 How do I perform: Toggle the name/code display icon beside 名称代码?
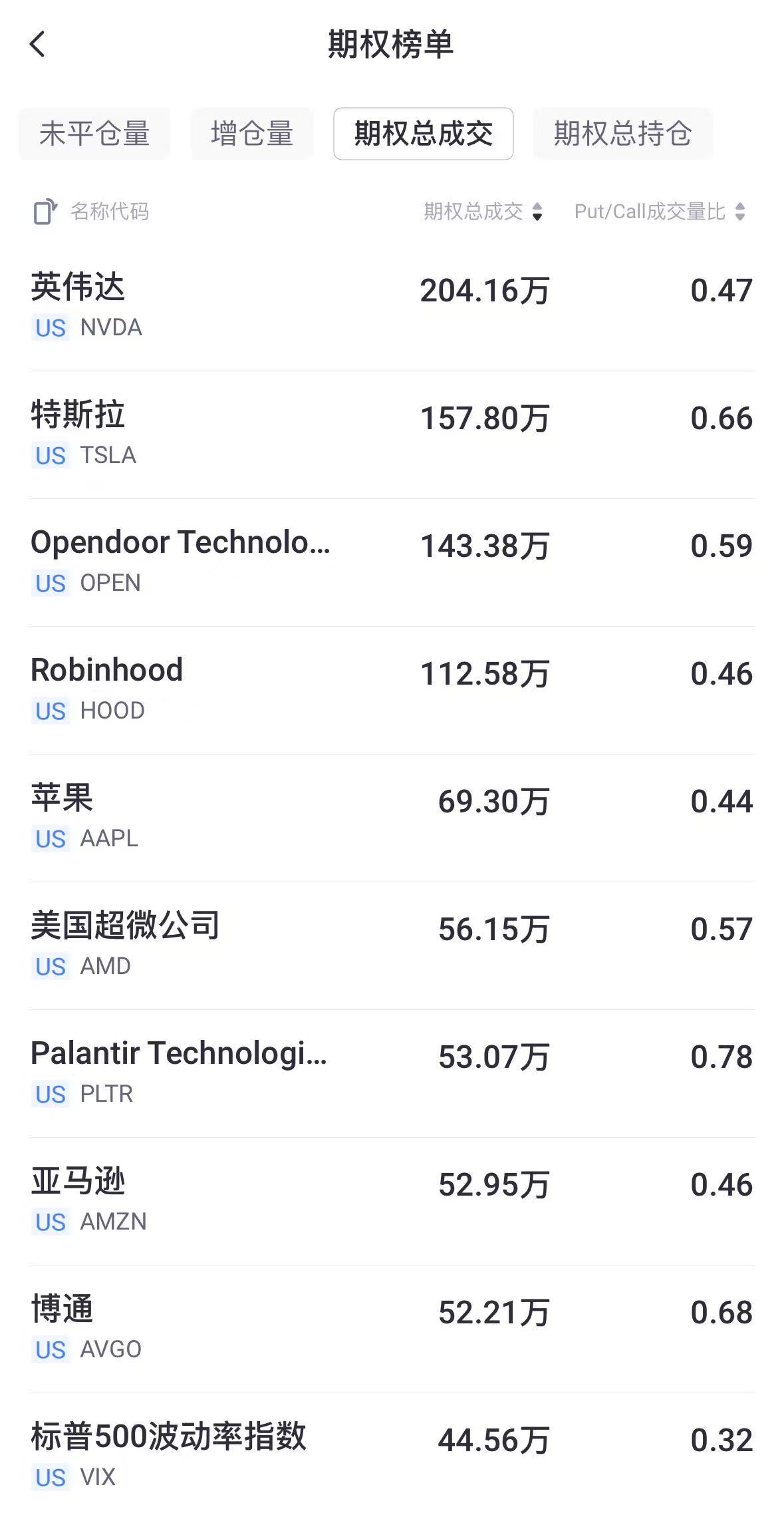click(x=45, y=212)
